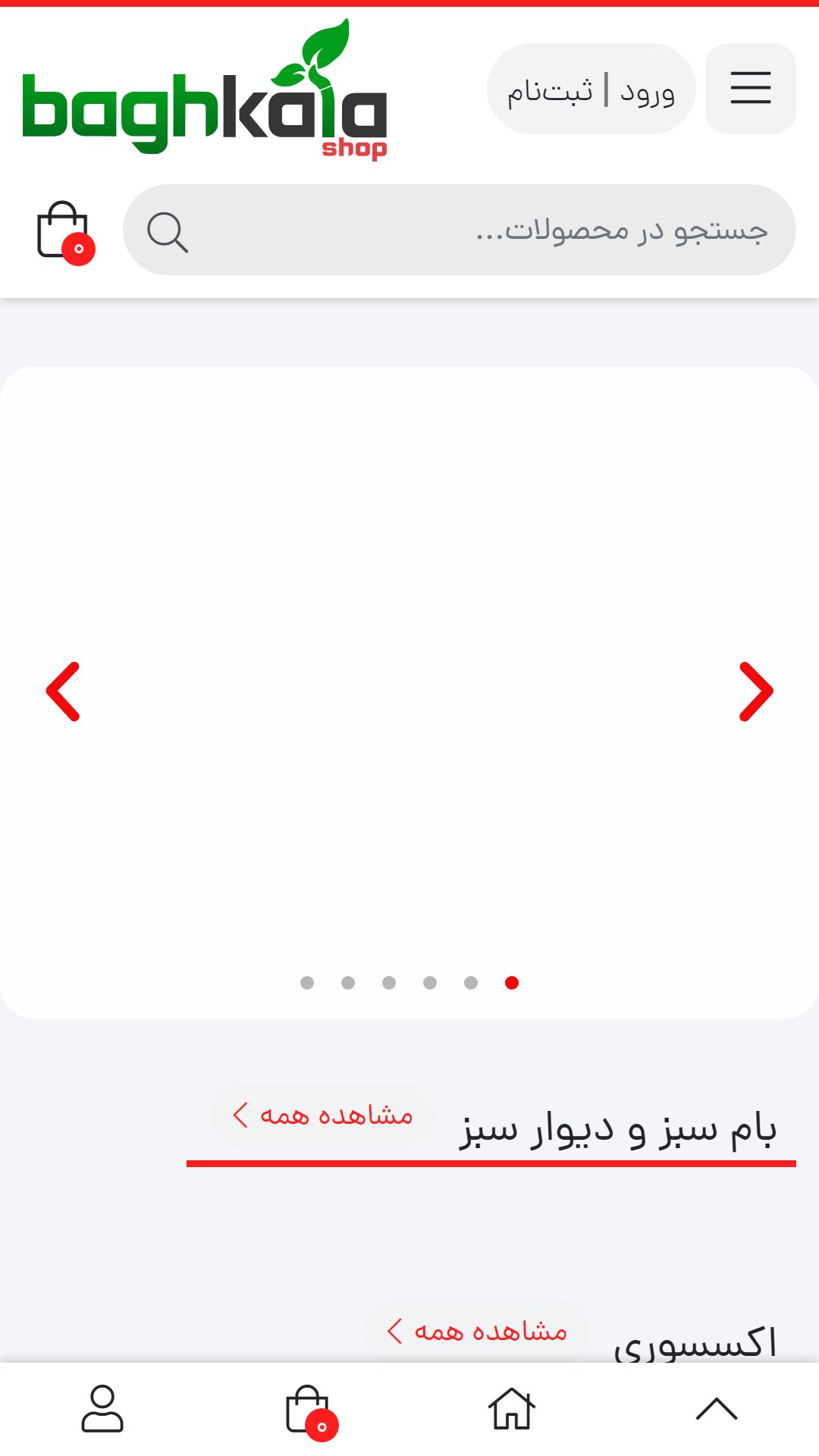Tap the login / register button
The height and width of the screenshot is (1456, 819).
click(x=591, y=89)
